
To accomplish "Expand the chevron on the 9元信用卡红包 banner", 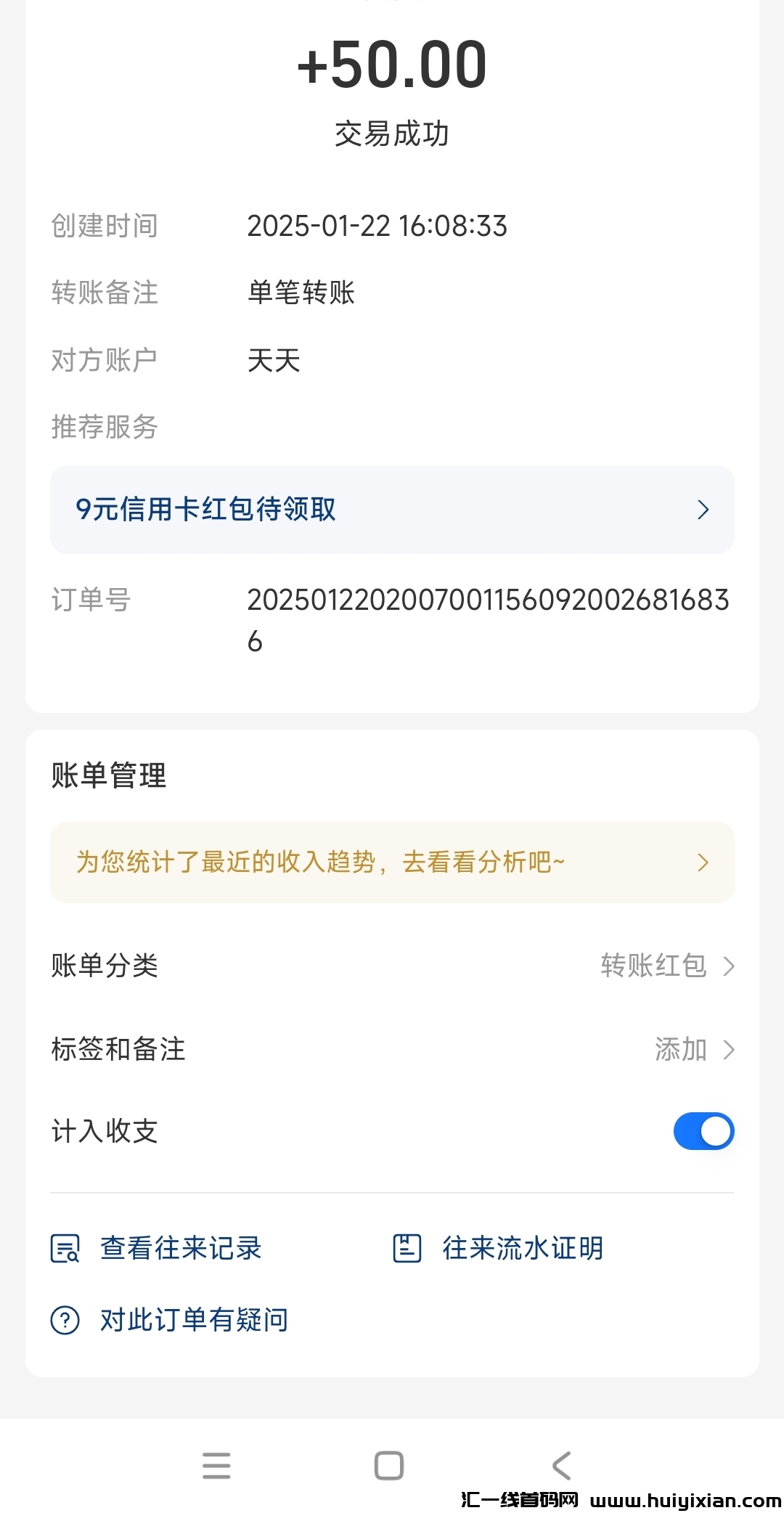I will [702, 510].
